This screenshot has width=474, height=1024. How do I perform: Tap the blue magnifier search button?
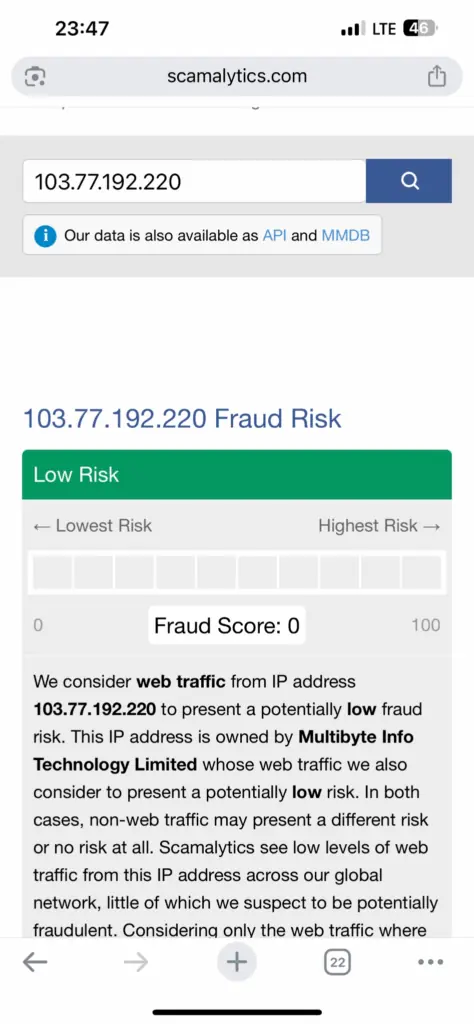409,181
